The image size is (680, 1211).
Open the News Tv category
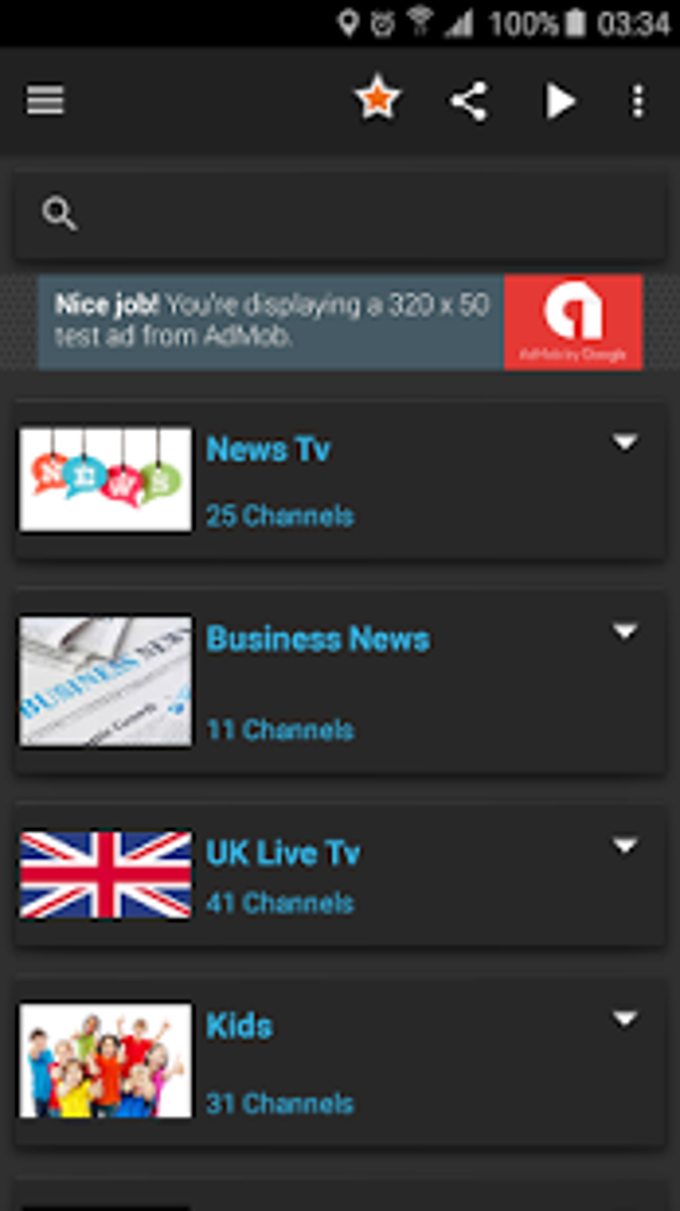pyautogui.click(x=340, y=480)
